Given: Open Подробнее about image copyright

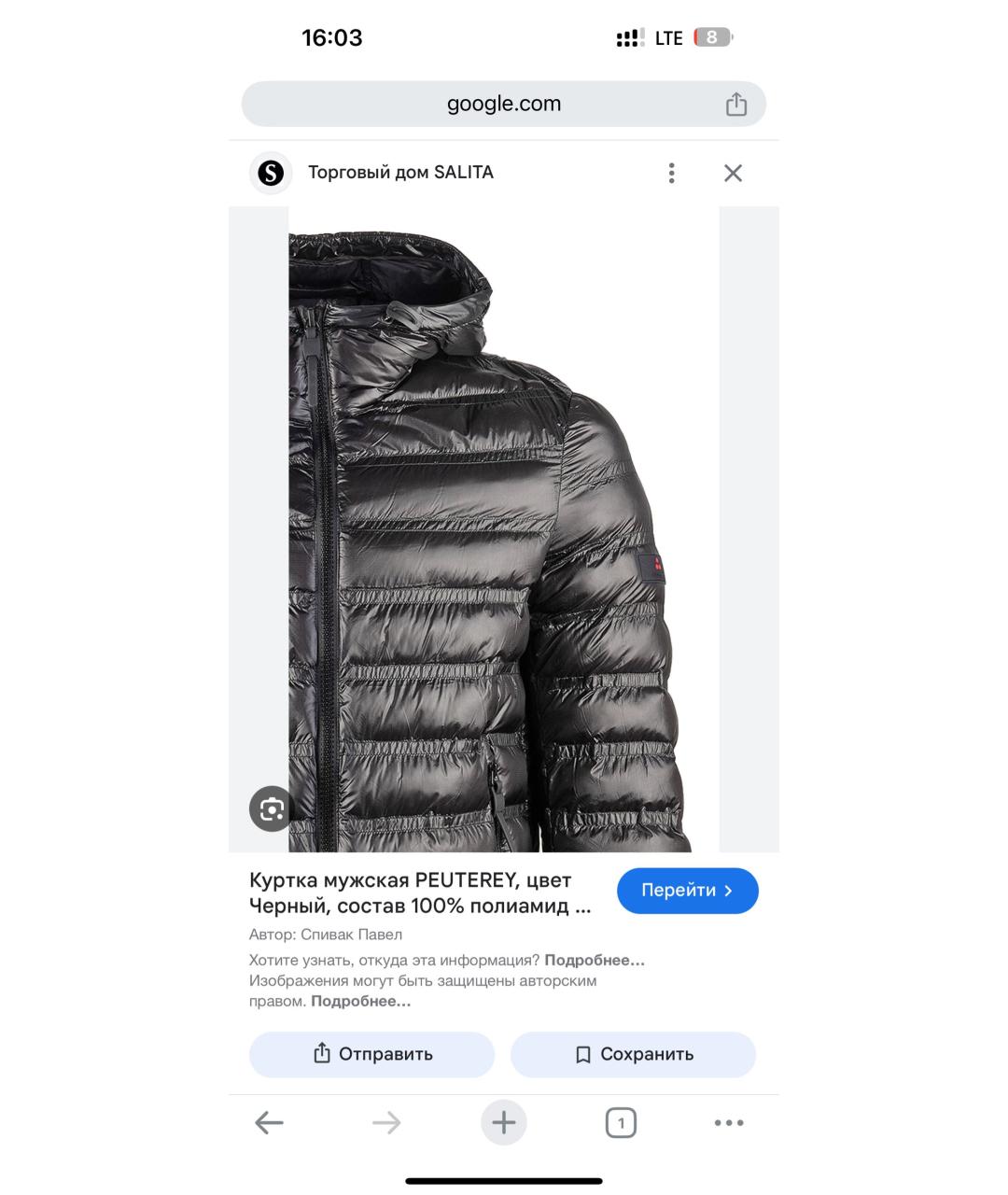Looking at the screenshot, I should tap(360, 1001).
